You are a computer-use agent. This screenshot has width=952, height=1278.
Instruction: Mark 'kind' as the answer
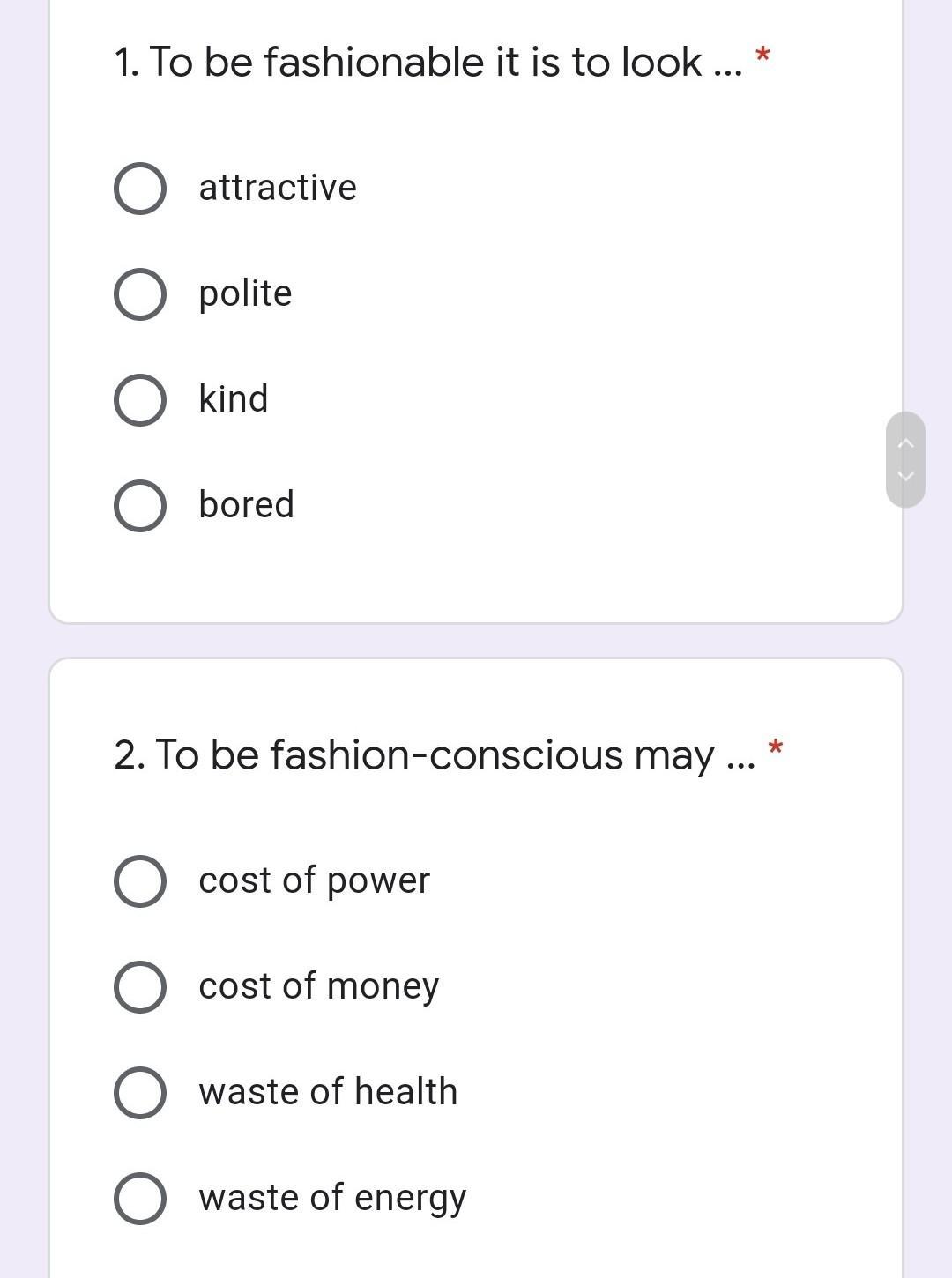pos(140,400)
